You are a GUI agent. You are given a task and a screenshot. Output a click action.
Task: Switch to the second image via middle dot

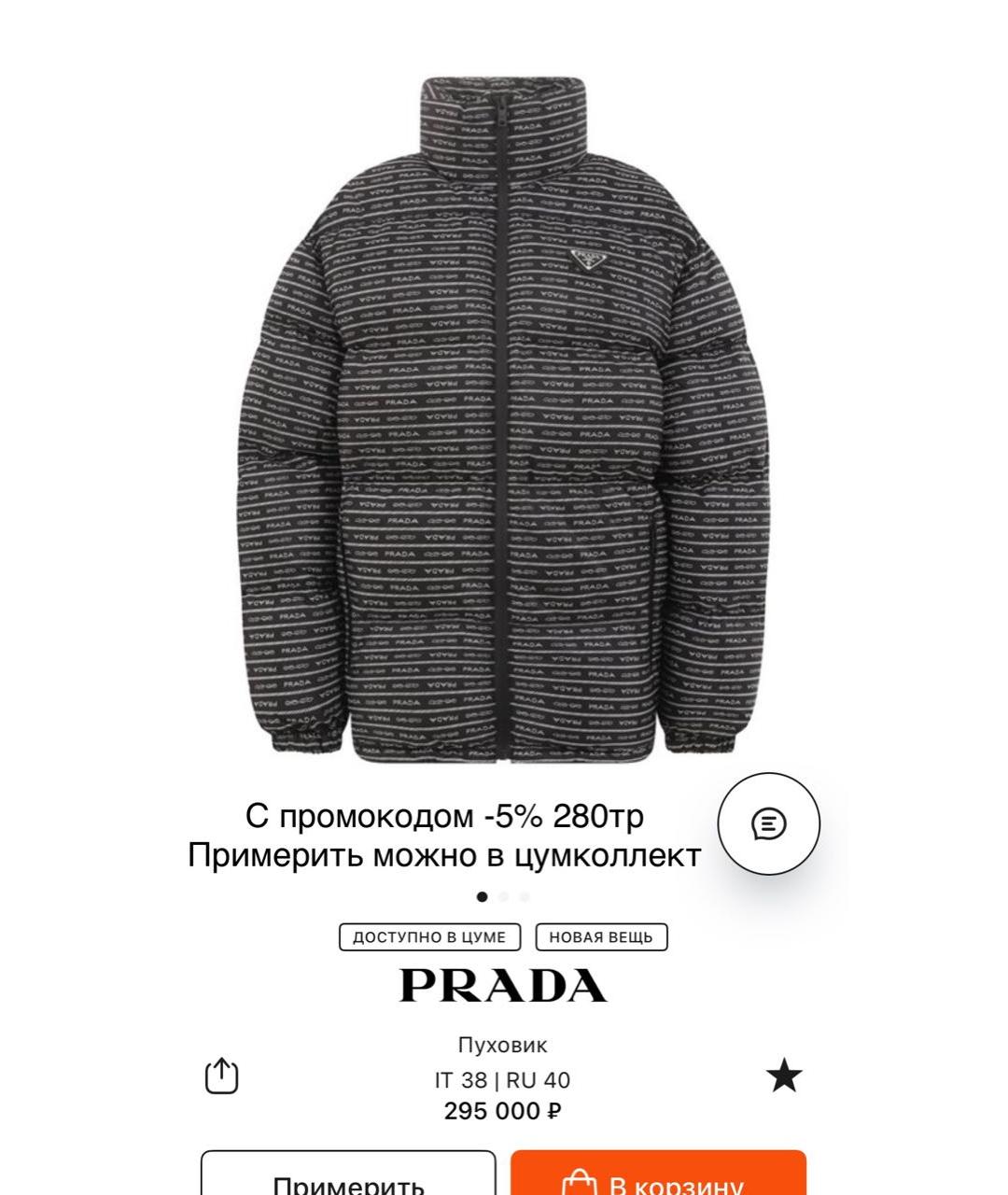tap(504, 896)
